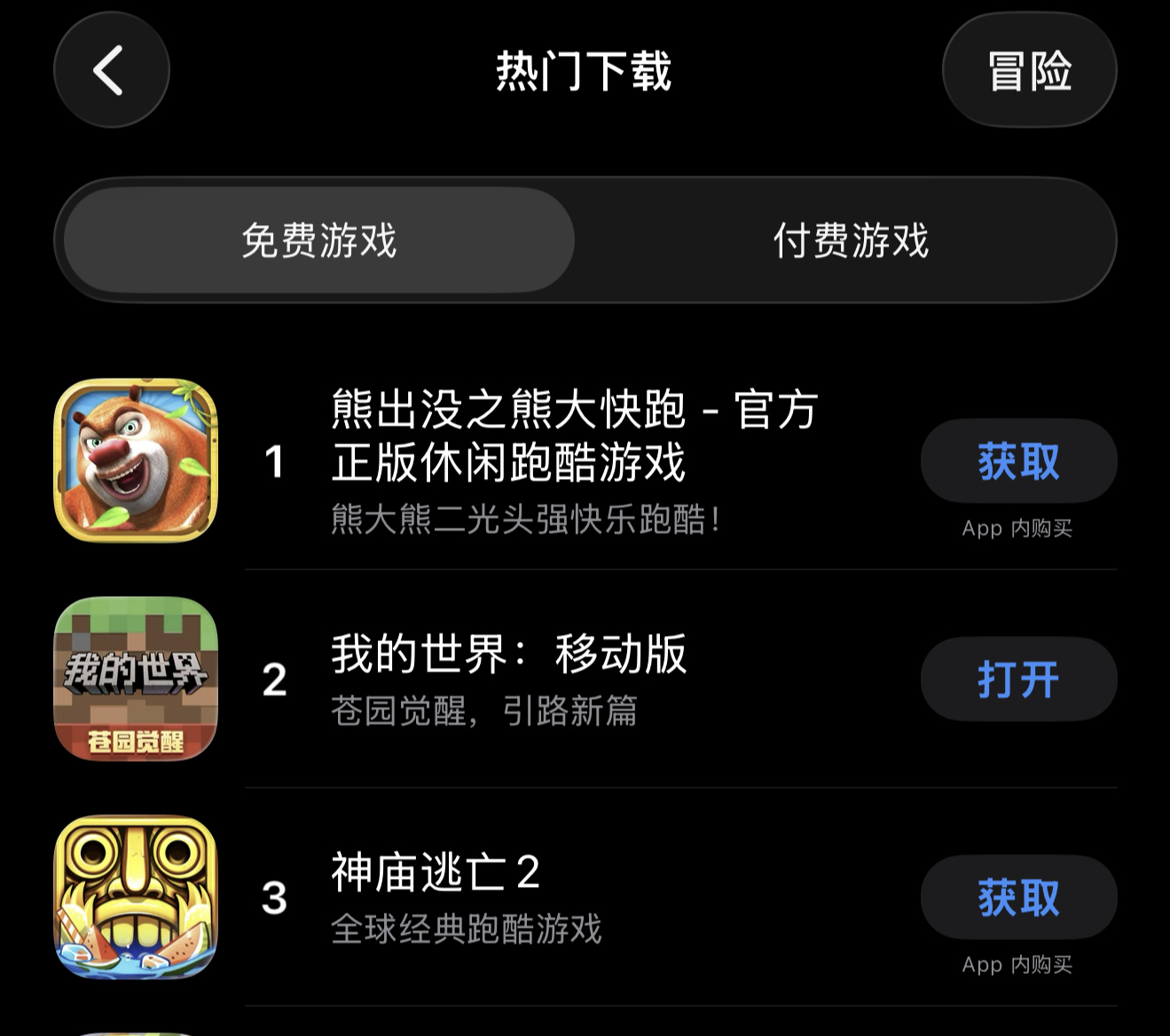Open 我的世界：移动版 with the 打开 button
Screen dimensions: 1170x1036
click(1018, 679)
